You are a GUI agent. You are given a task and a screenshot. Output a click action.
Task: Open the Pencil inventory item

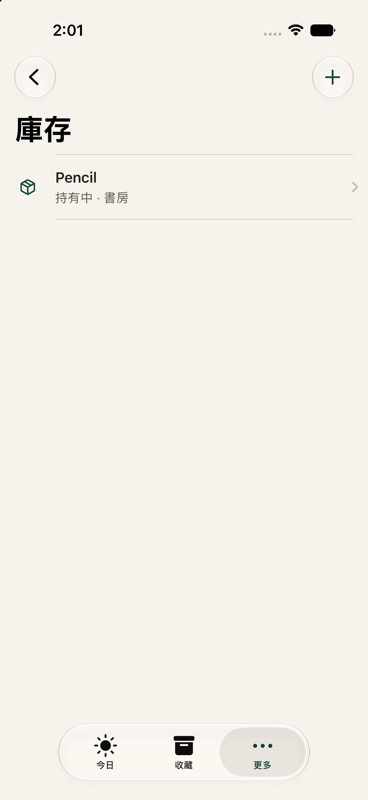(184, 187)
